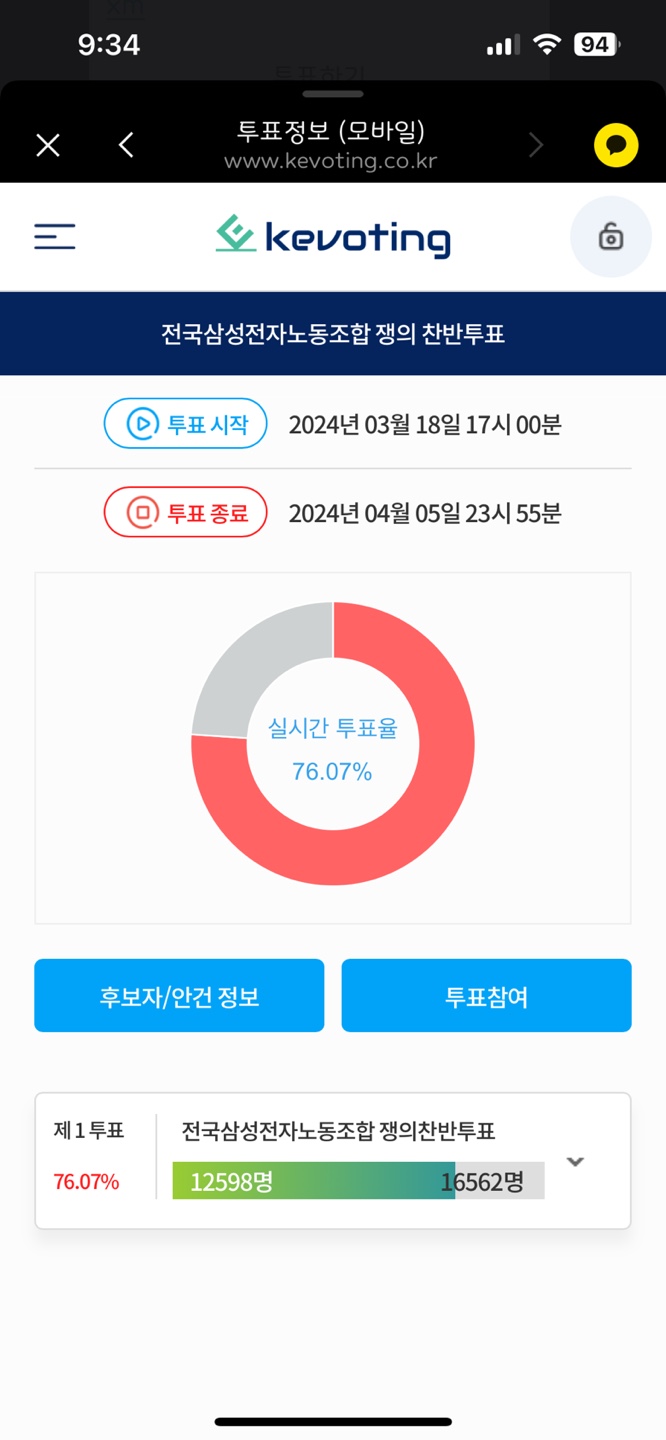This screenshot has width=666, height=1440.
Task: Go back to the previous page
Action: [x=126, y=146]
